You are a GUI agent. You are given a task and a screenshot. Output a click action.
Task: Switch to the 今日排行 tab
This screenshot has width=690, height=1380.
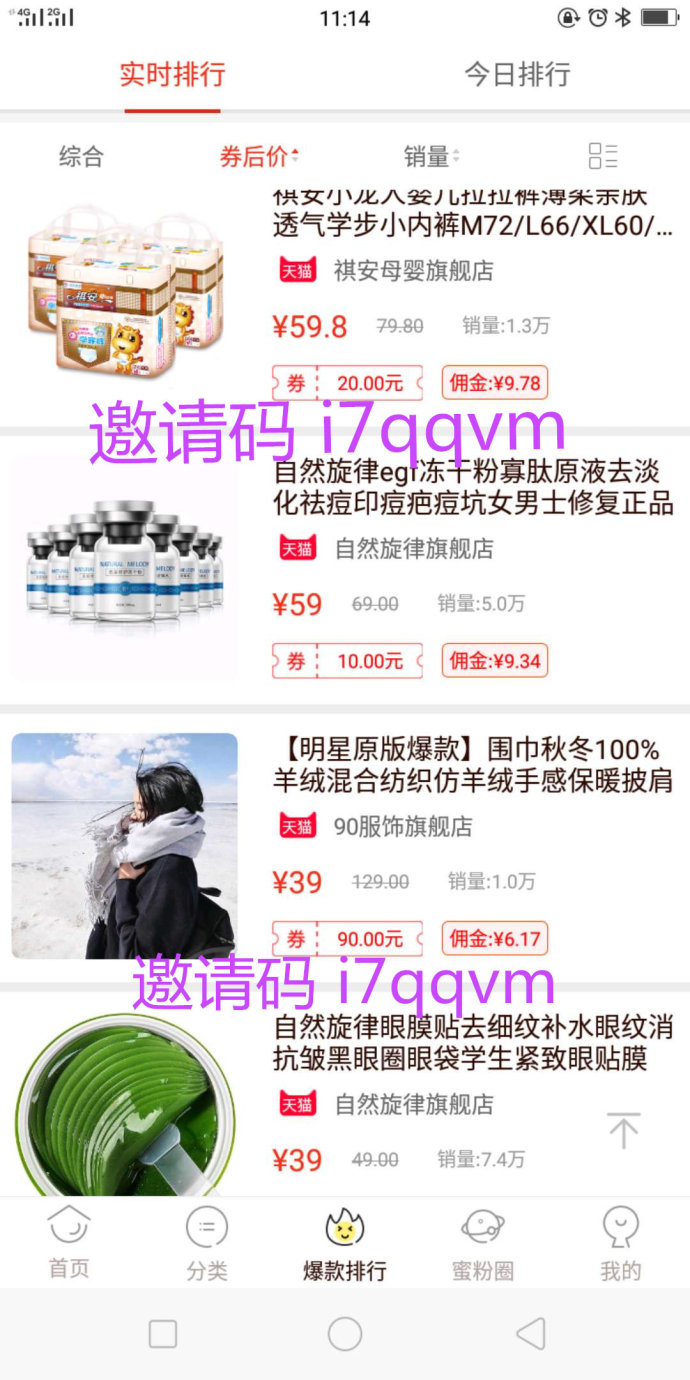point(517,75)
